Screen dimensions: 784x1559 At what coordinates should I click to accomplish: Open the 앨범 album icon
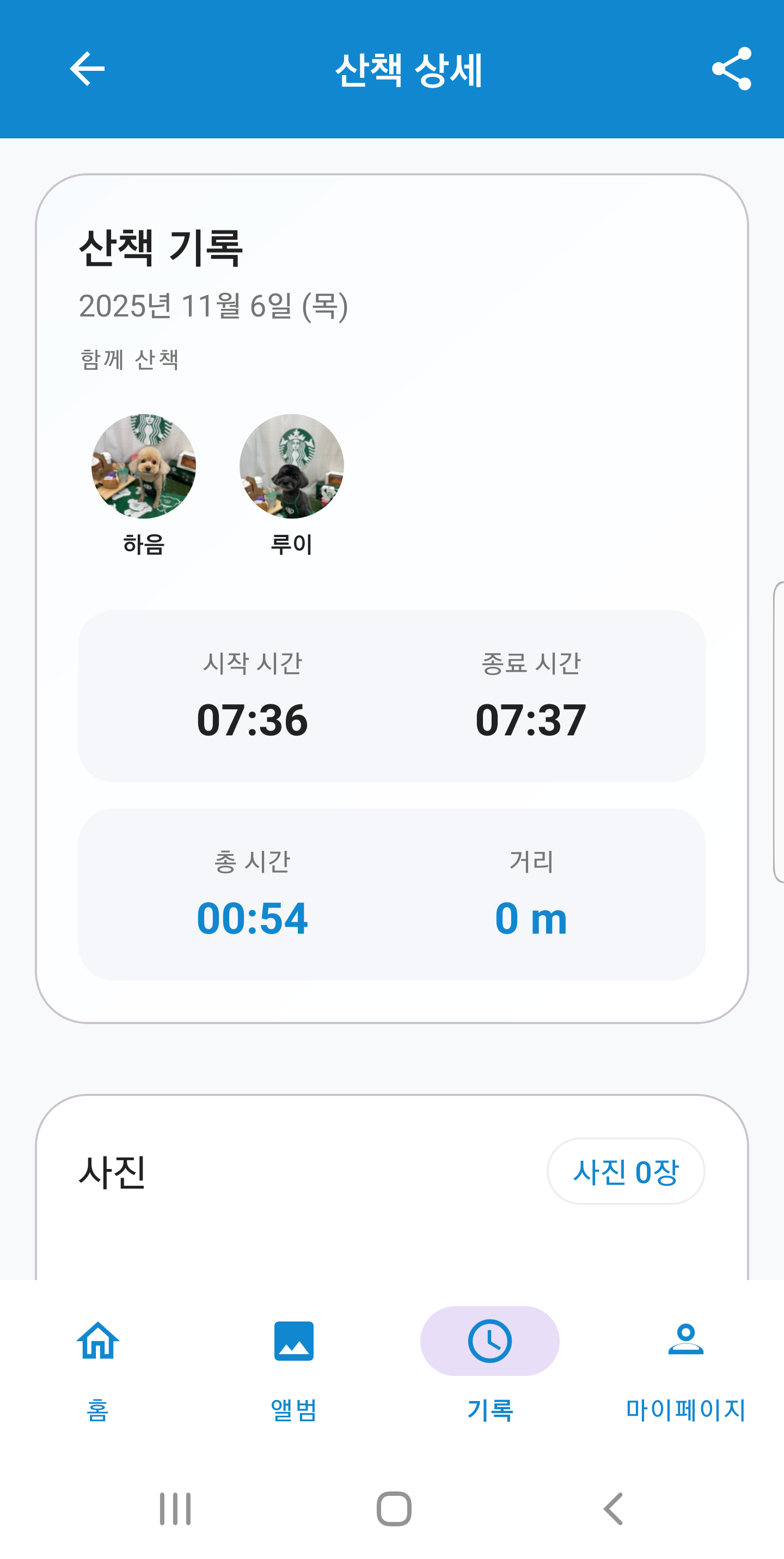(293, 1340)
